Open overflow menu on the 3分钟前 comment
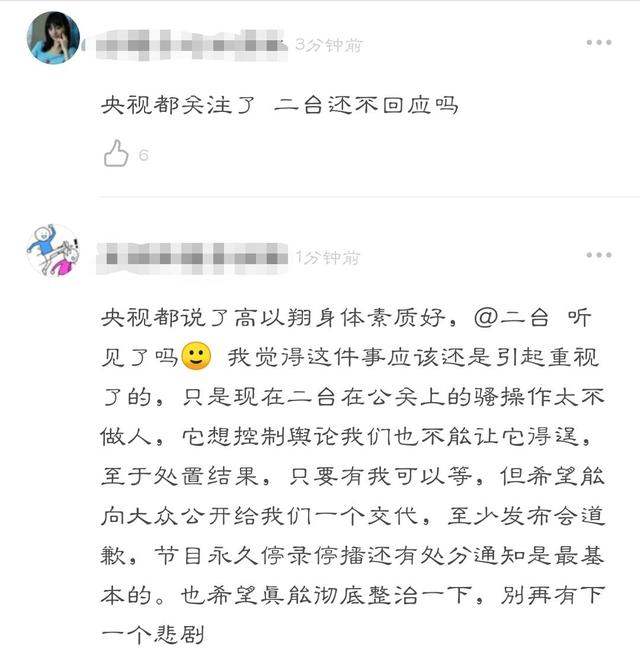Viewport: 640px width, 661px height. (x=599, y=42)
